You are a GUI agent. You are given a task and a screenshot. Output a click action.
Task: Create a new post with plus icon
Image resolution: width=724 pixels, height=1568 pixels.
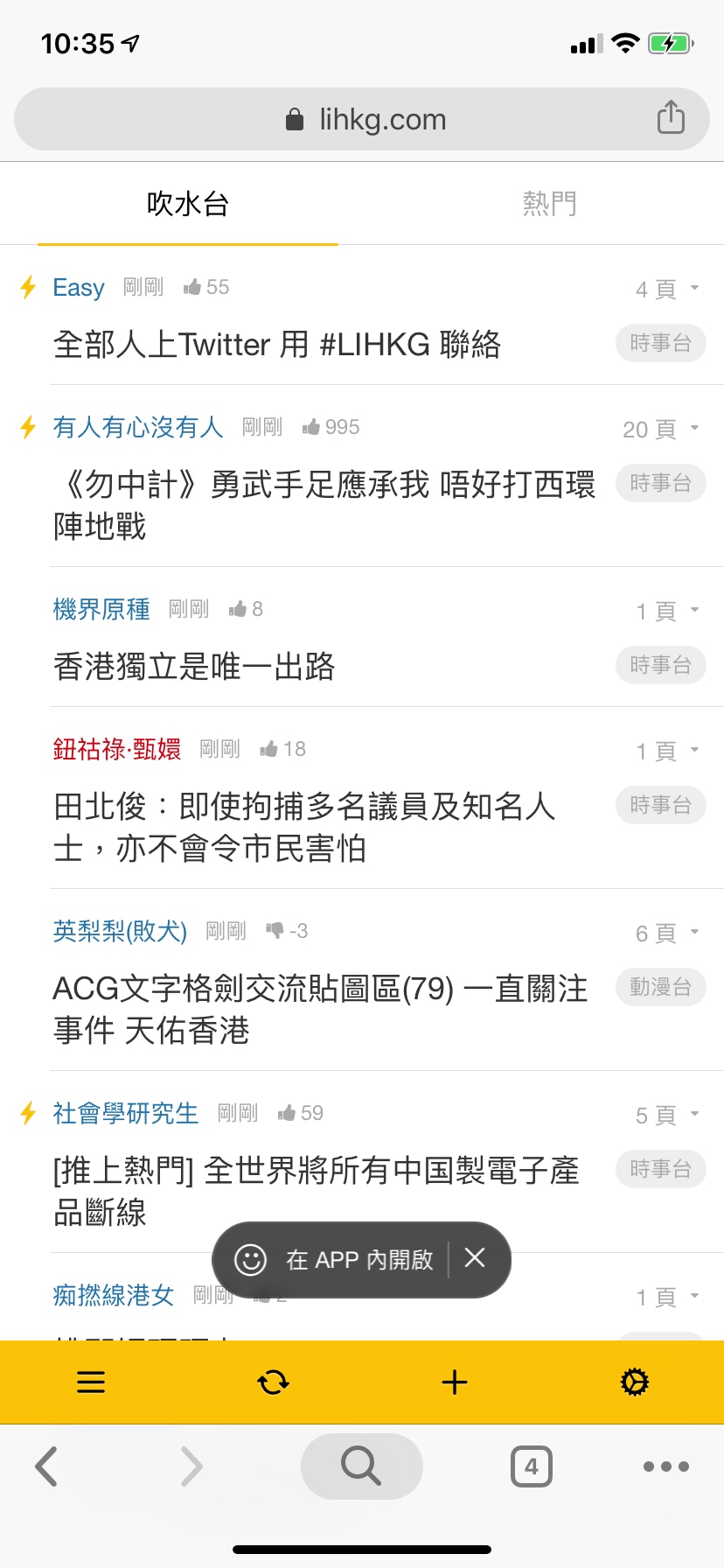[455, 1382]
